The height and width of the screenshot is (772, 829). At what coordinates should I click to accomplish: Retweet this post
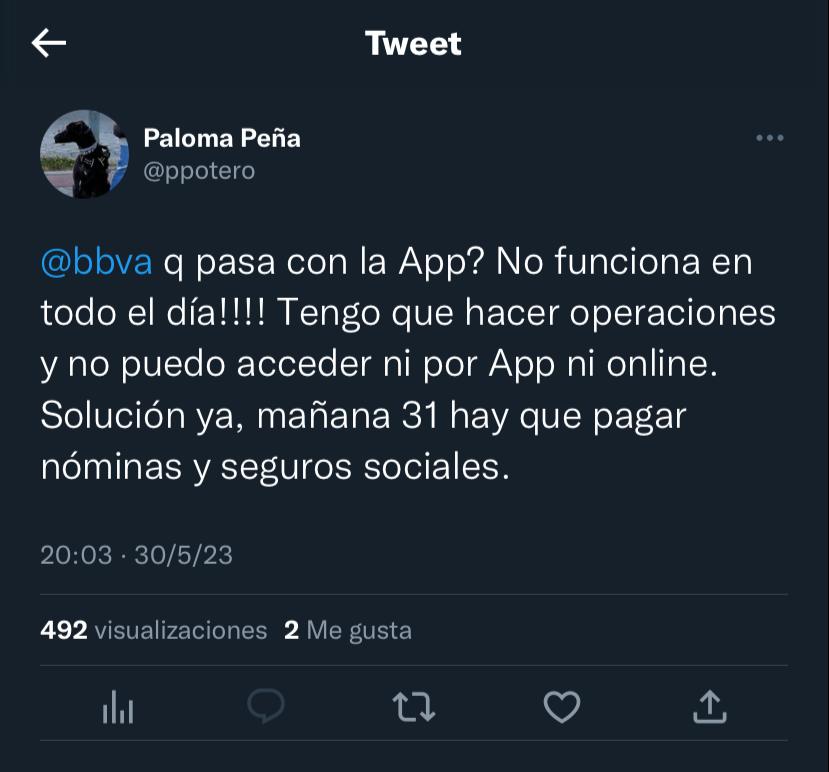413,707
